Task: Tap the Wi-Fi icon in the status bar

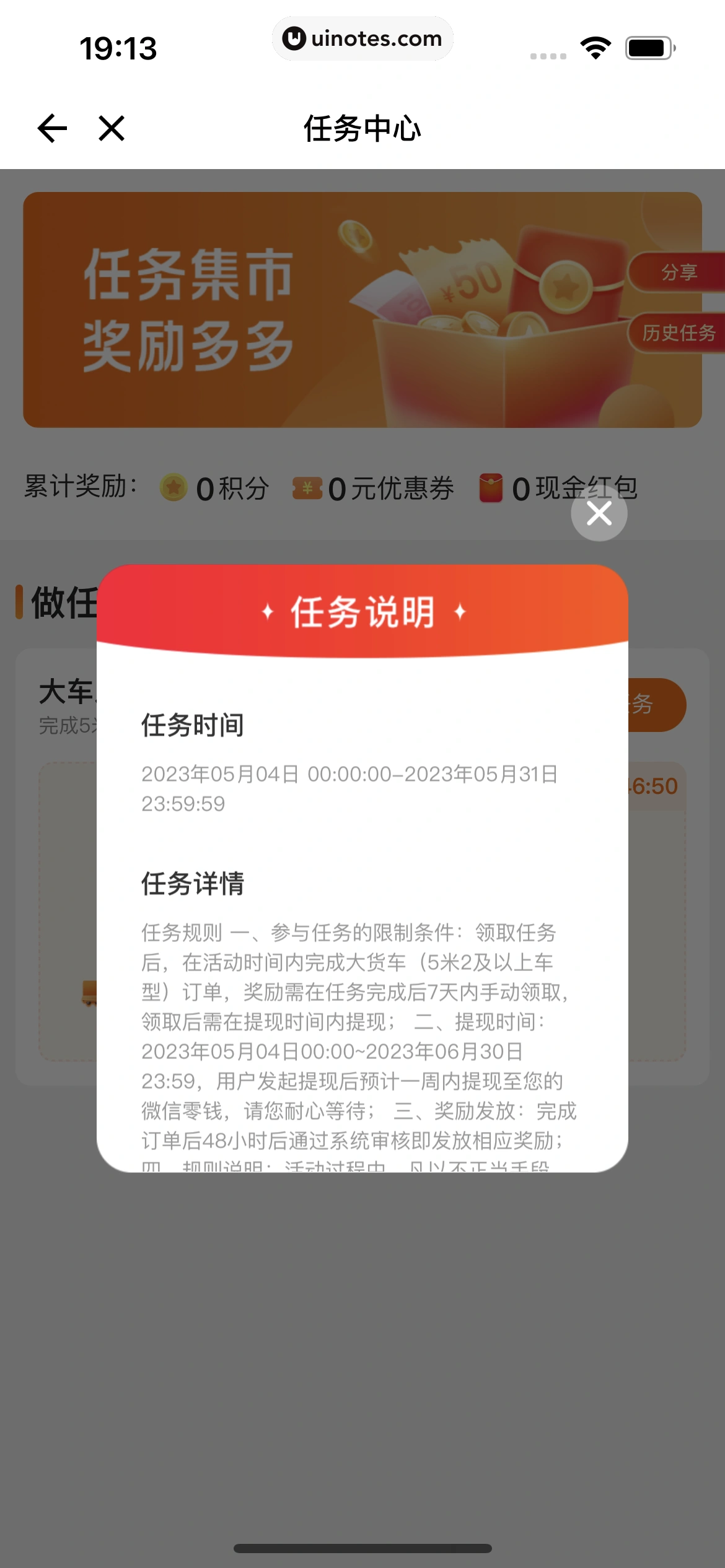Action: pos(595,46)
